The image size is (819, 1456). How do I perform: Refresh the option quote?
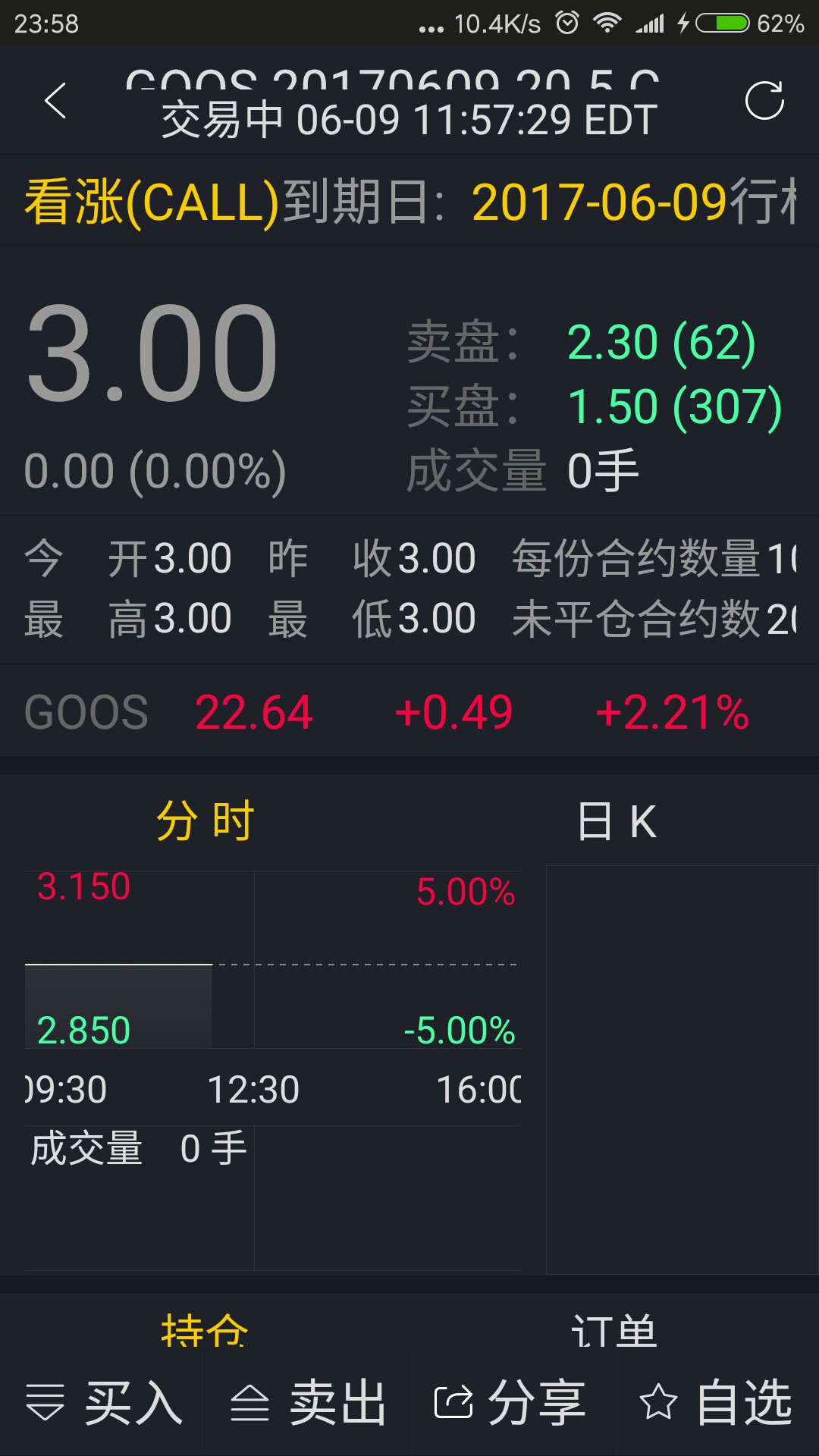point(764,101)
